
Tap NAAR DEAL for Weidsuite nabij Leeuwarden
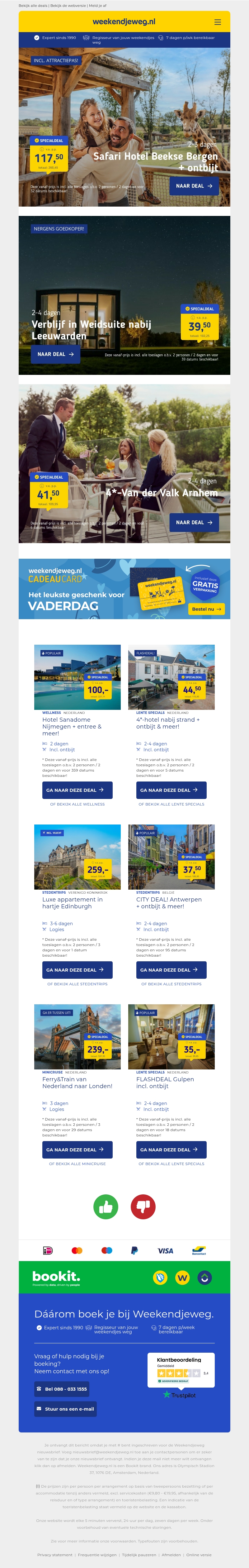[x=55, y=354]
